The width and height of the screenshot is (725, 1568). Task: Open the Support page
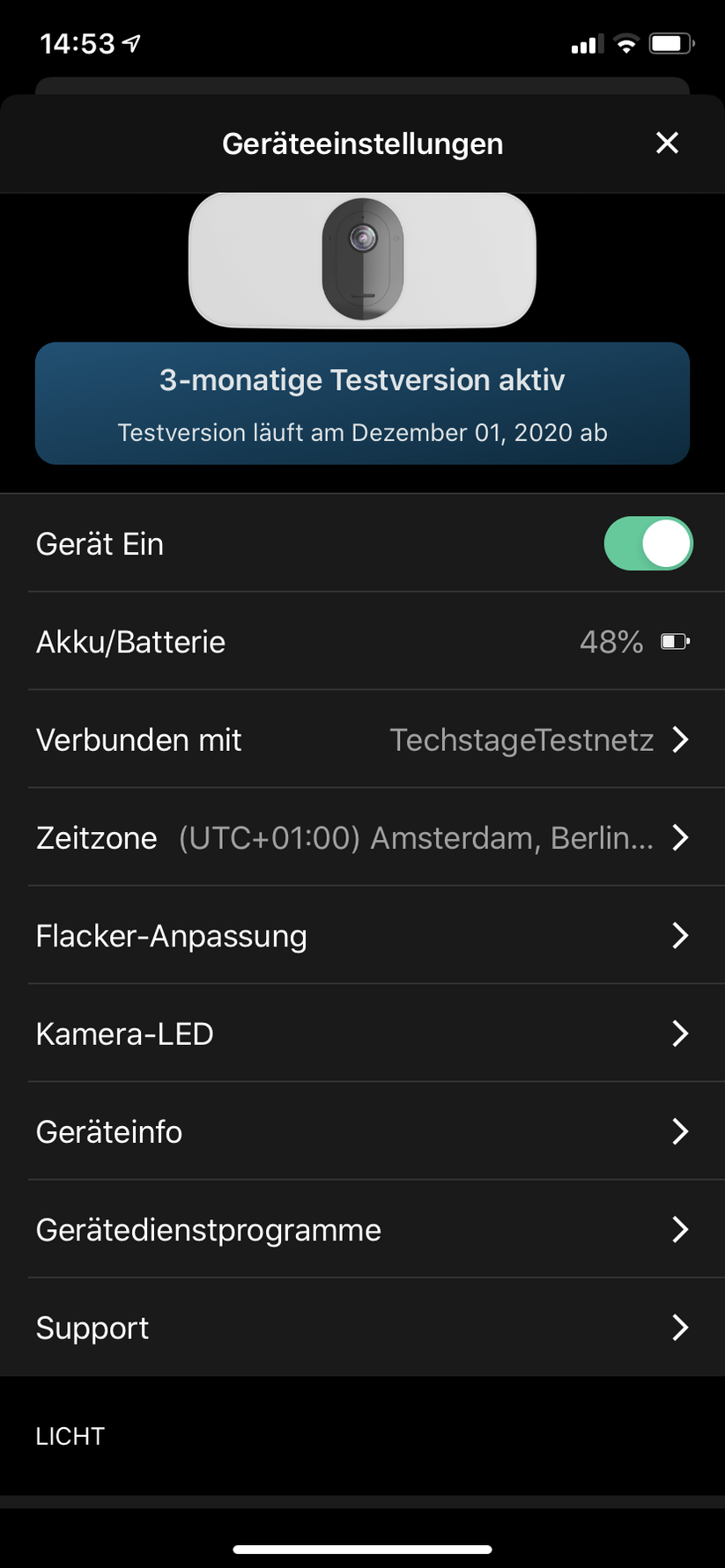click(x=362, y=1327)
